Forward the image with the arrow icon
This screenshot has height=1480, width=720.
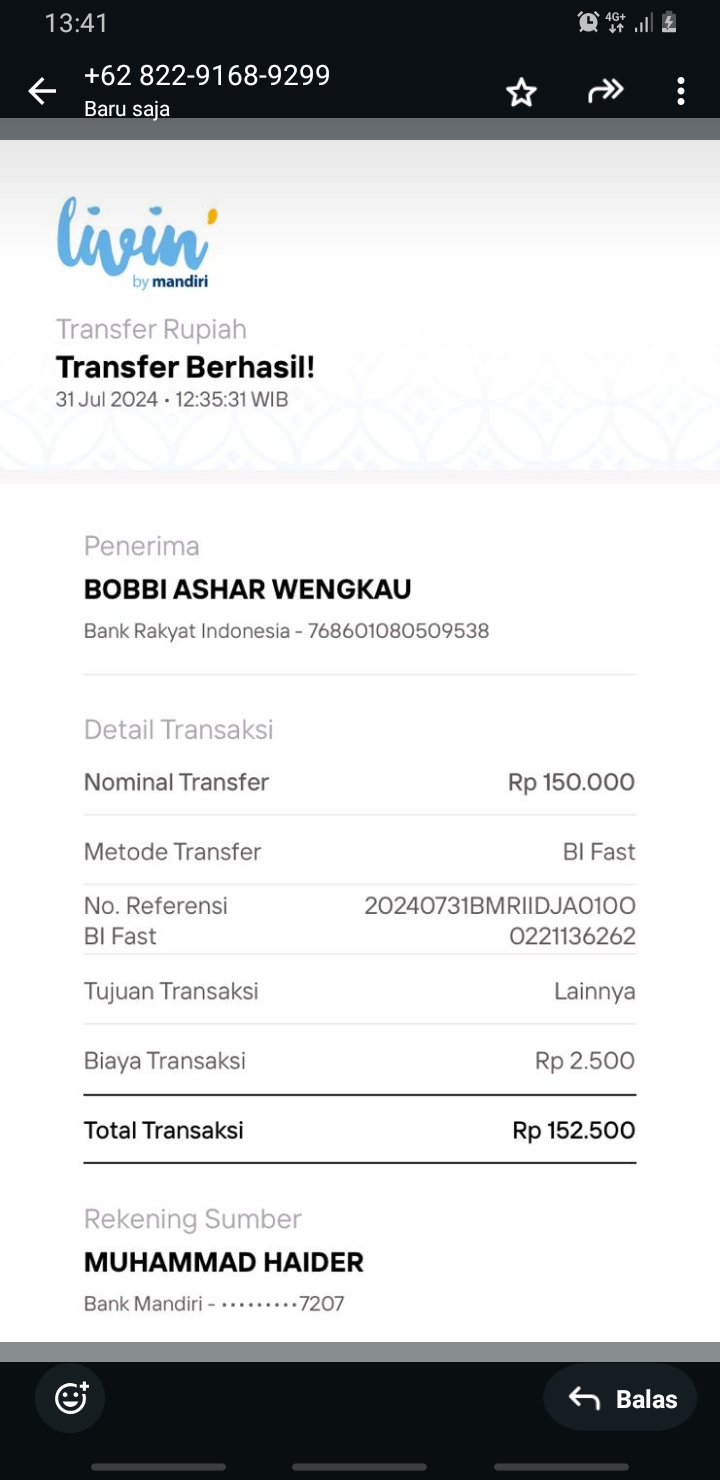point(605,91)
